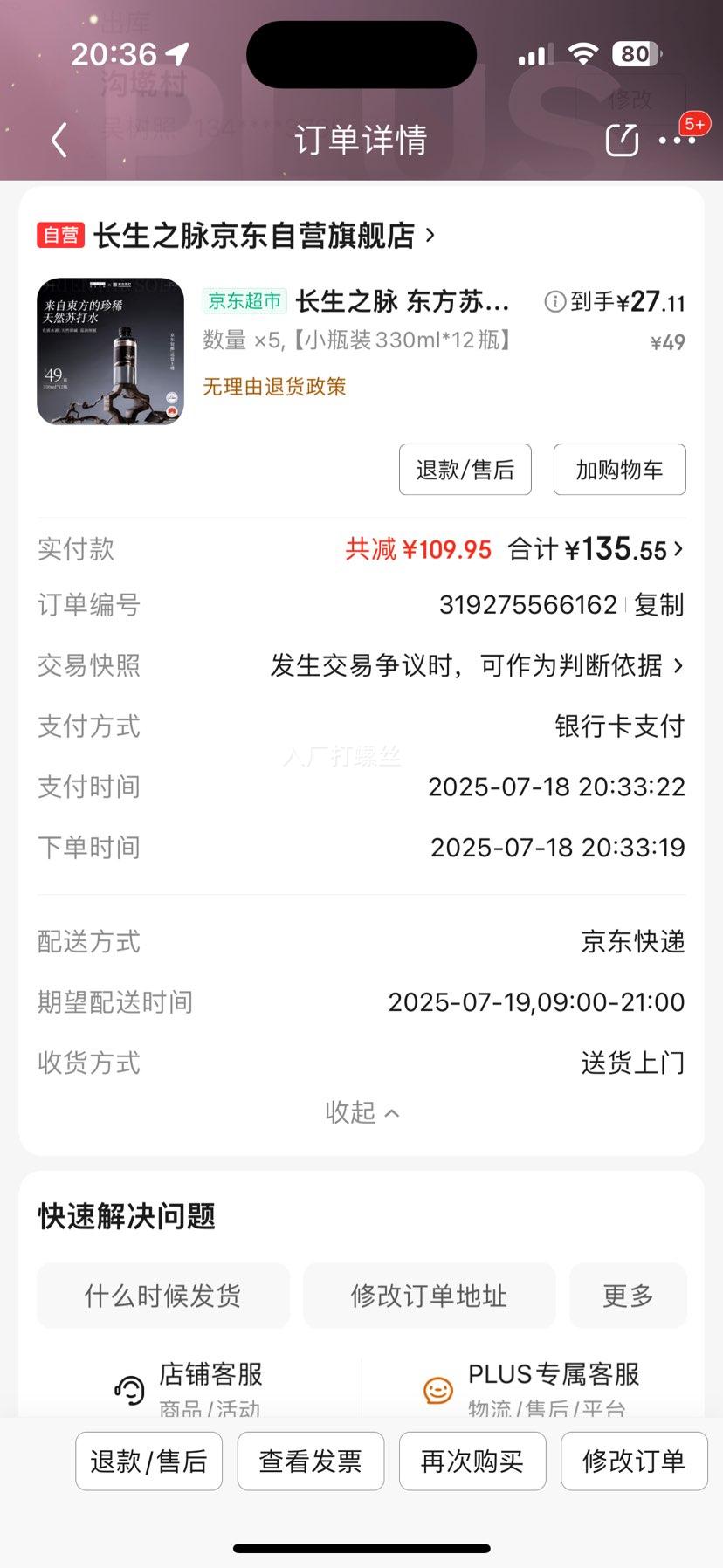Add product with 加购物车
This screenshot has width=723, height=1568.
pyautogui.click(x=619, y=470)
